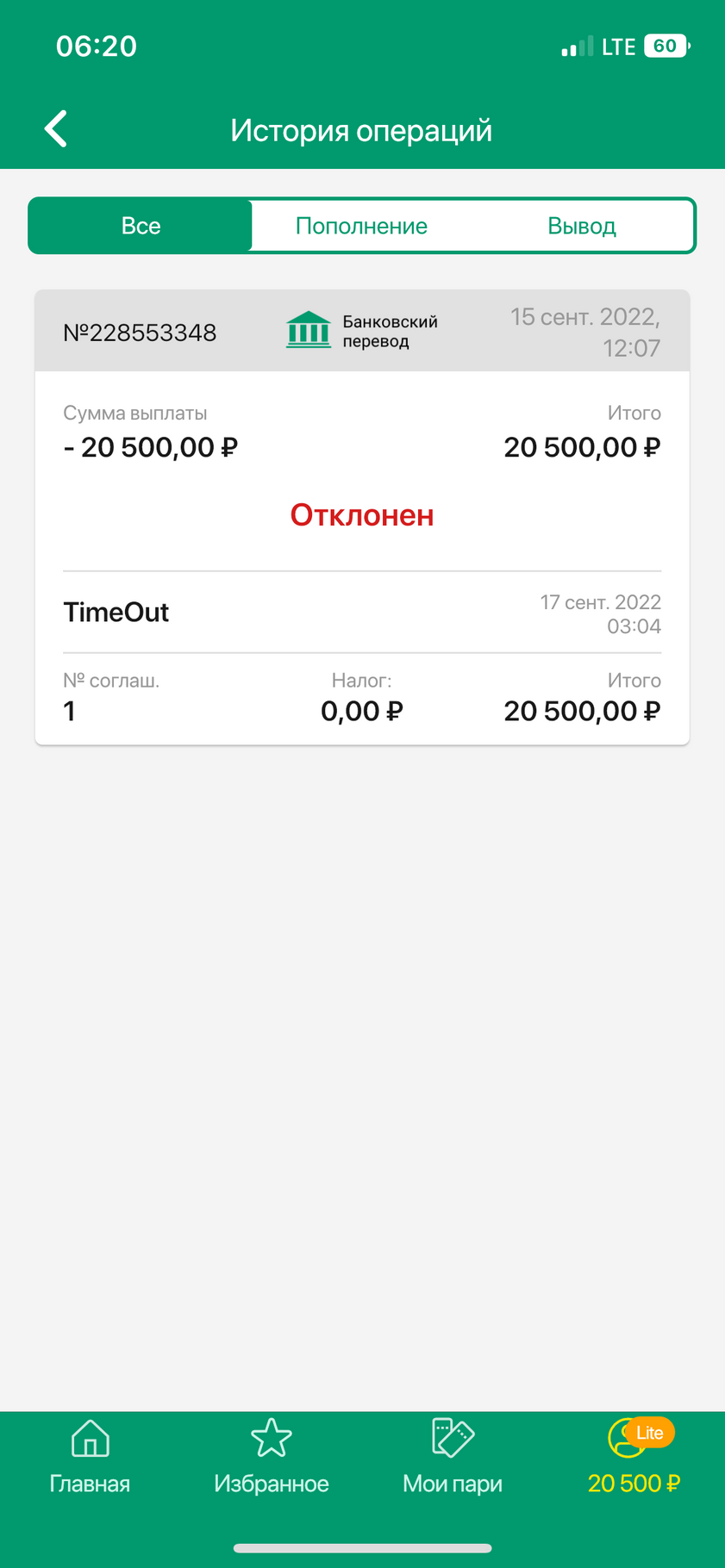This screenshot has width=725, height=1568.
Task: Select the Все filter tab
Action: 141,226
